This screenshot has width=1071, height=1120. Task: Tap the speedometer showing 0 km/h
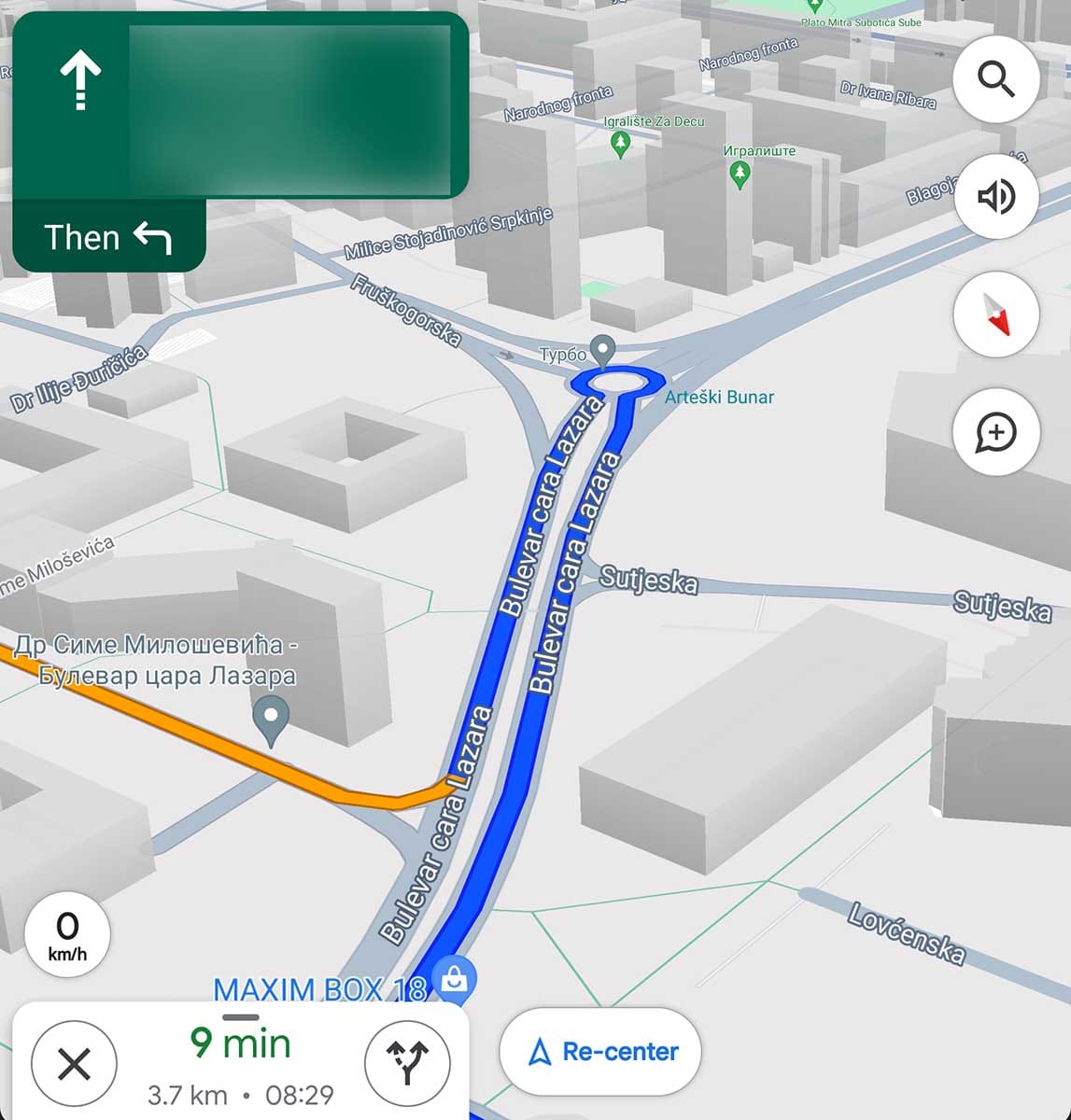click(x=66, y=933)
